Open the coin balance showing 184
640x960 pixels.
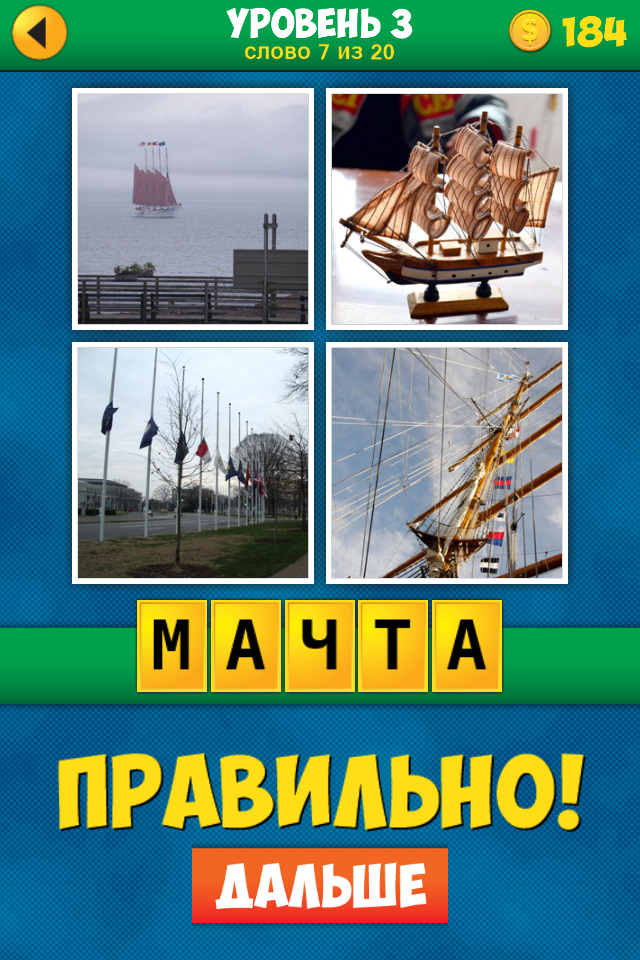coord(568,33)
